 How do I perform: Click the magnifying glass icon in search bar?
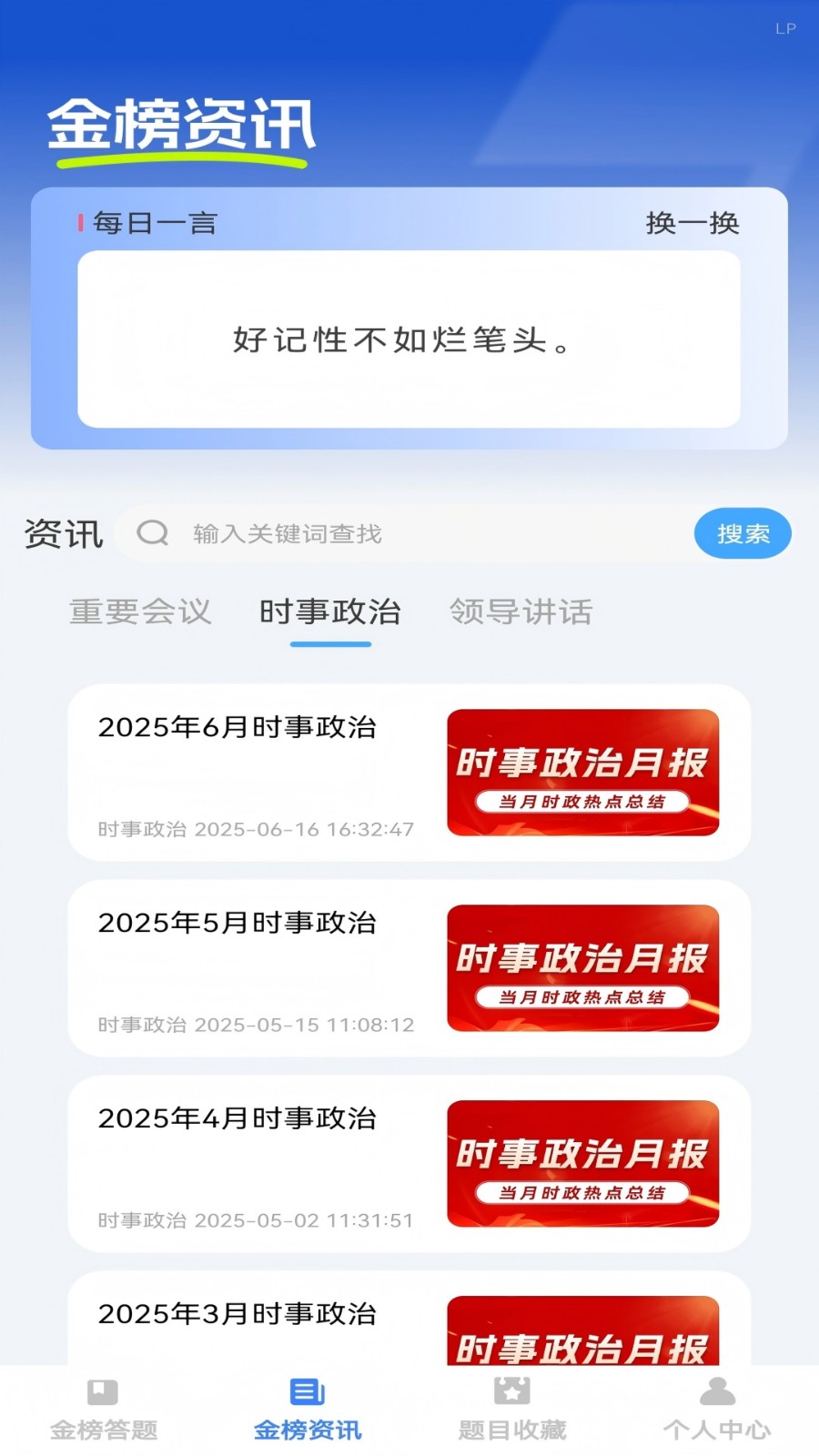[x=153, y=533]
